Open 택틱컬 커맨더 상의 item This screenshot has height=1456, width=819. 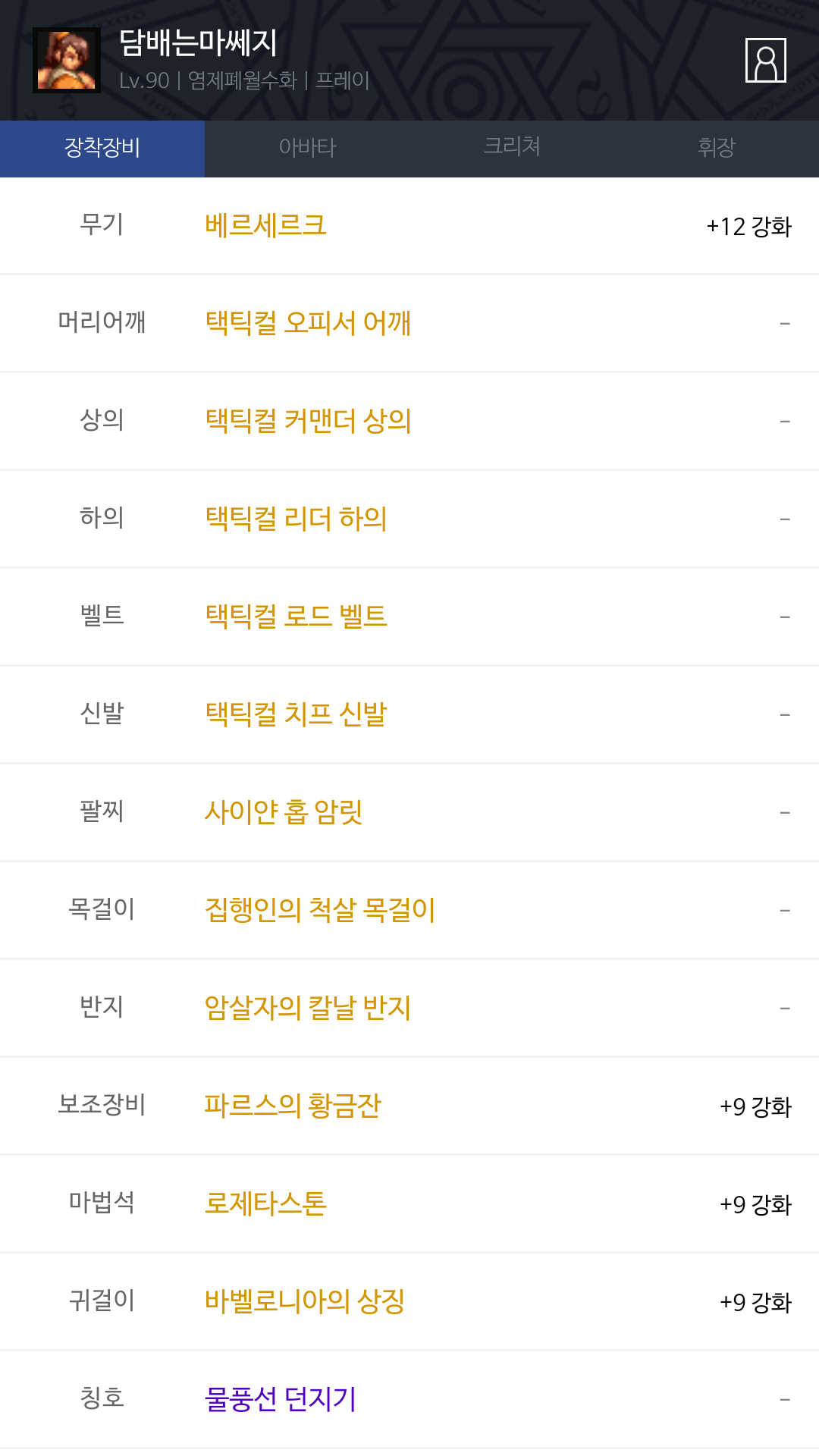click(409, 422)
